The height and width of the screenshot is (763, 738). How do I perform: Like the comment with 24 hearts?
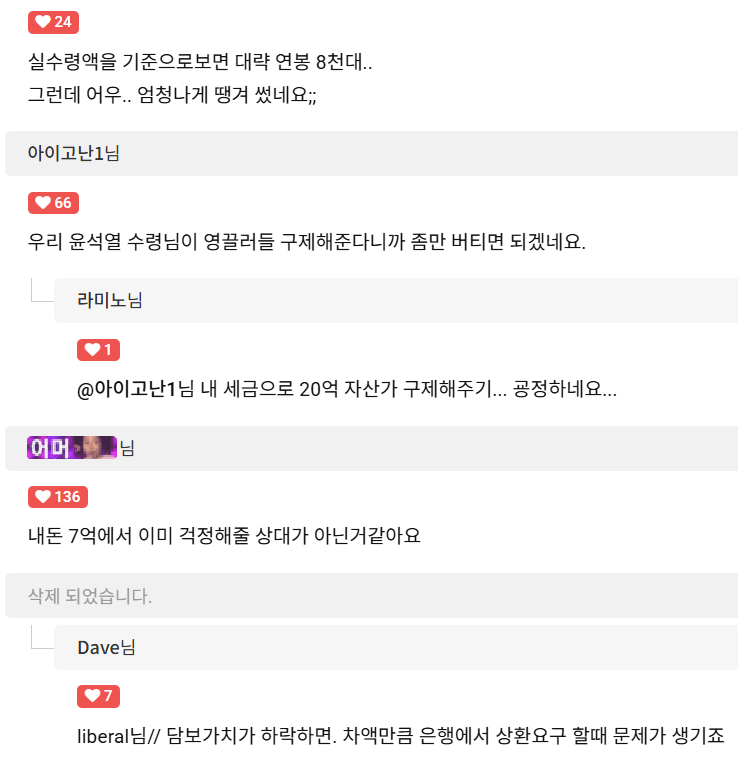coord(53,22)
